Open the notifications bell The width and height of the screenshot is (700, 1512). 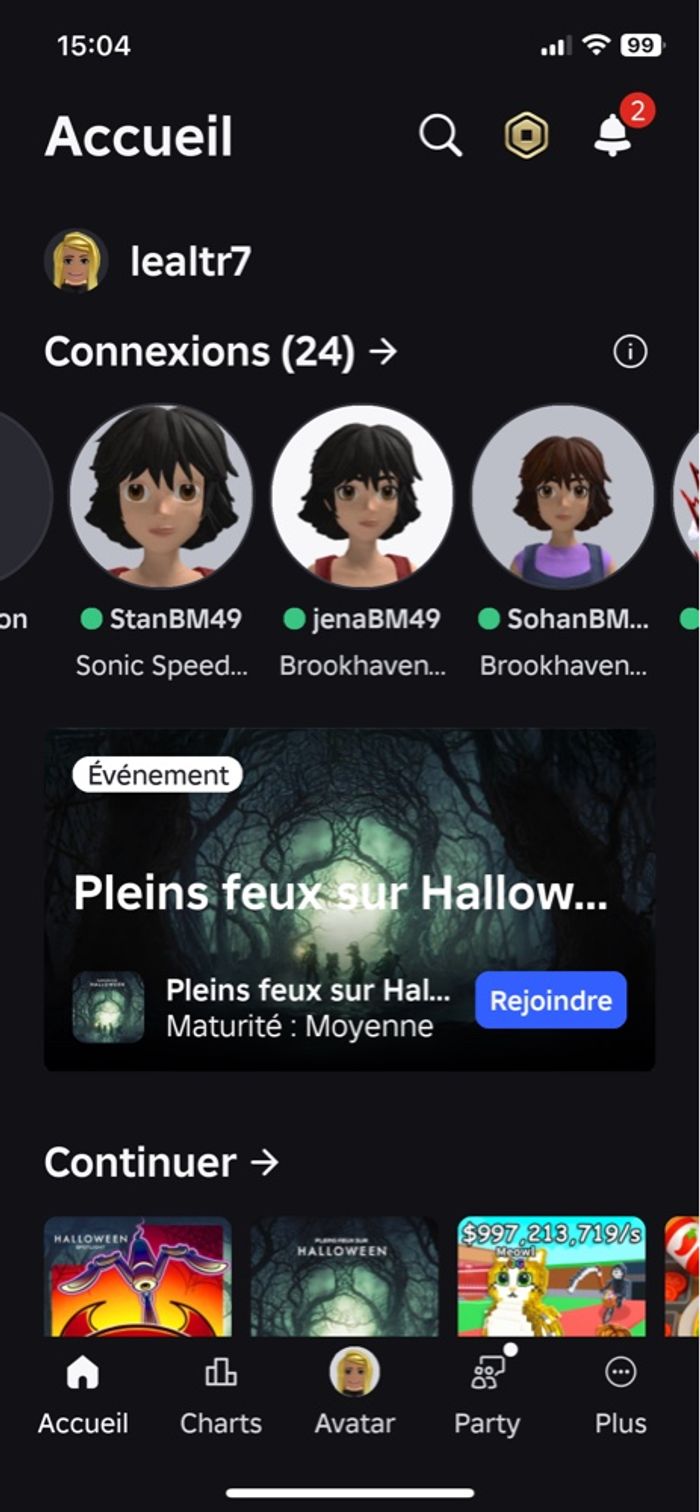[x=613, y=135]
